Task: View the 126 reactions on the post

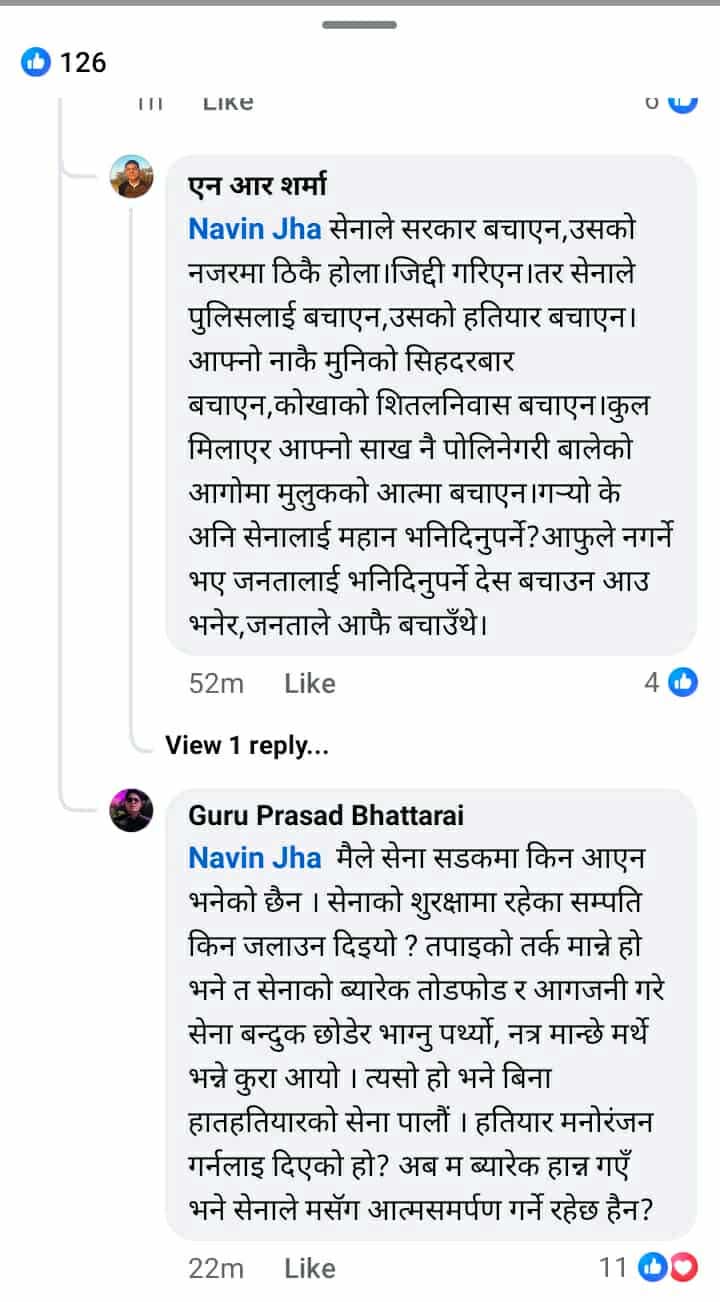Action: (65, 62)
